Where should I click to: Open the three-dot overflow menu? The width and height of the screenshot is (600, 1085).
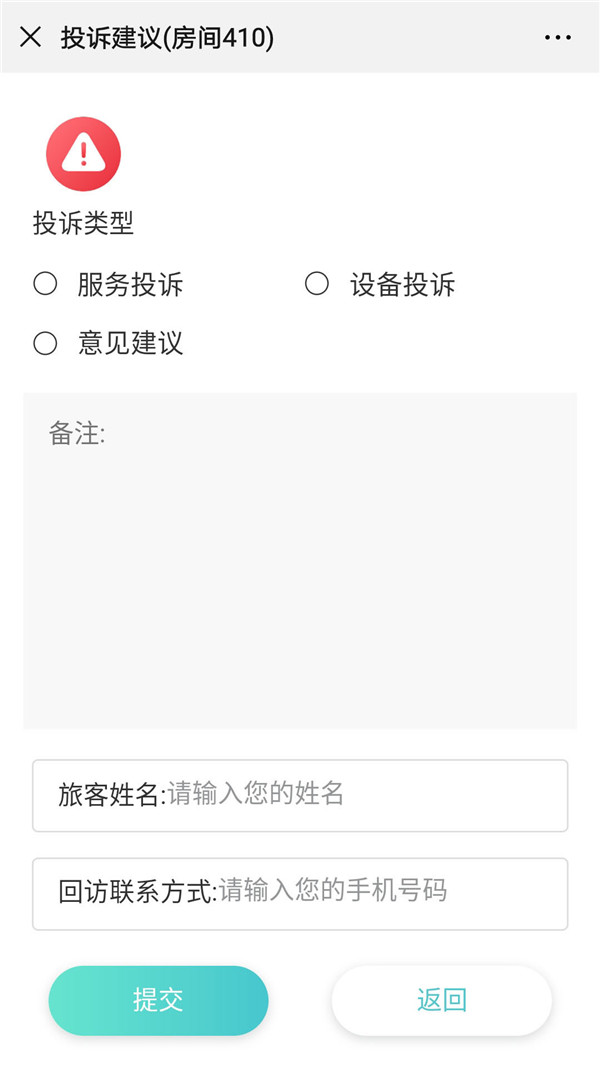pyautogui.click(x=557, y=38)
